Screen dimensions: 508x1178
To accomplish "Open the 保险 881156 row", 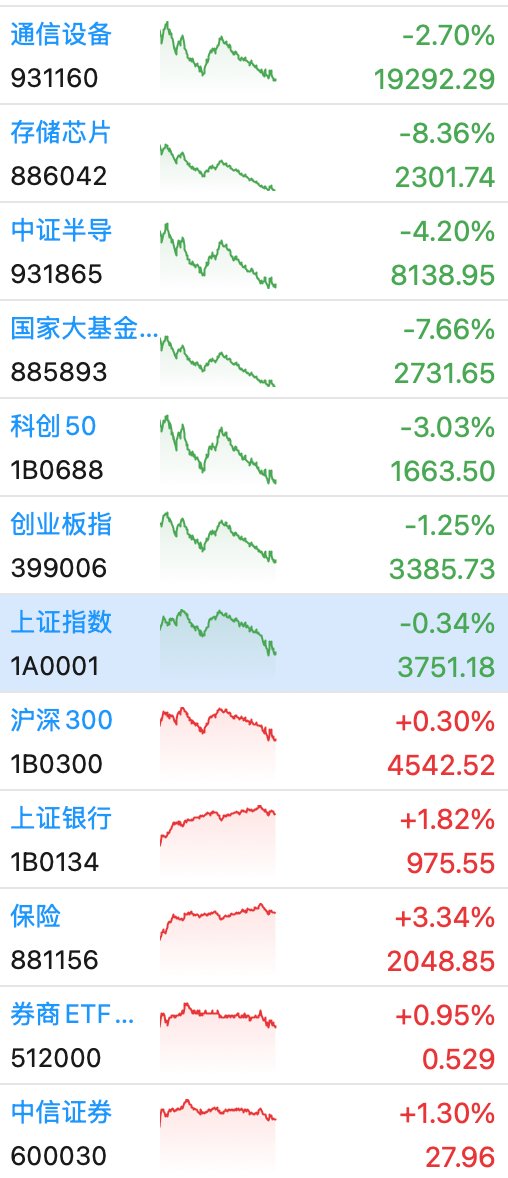I will [254, 938].
